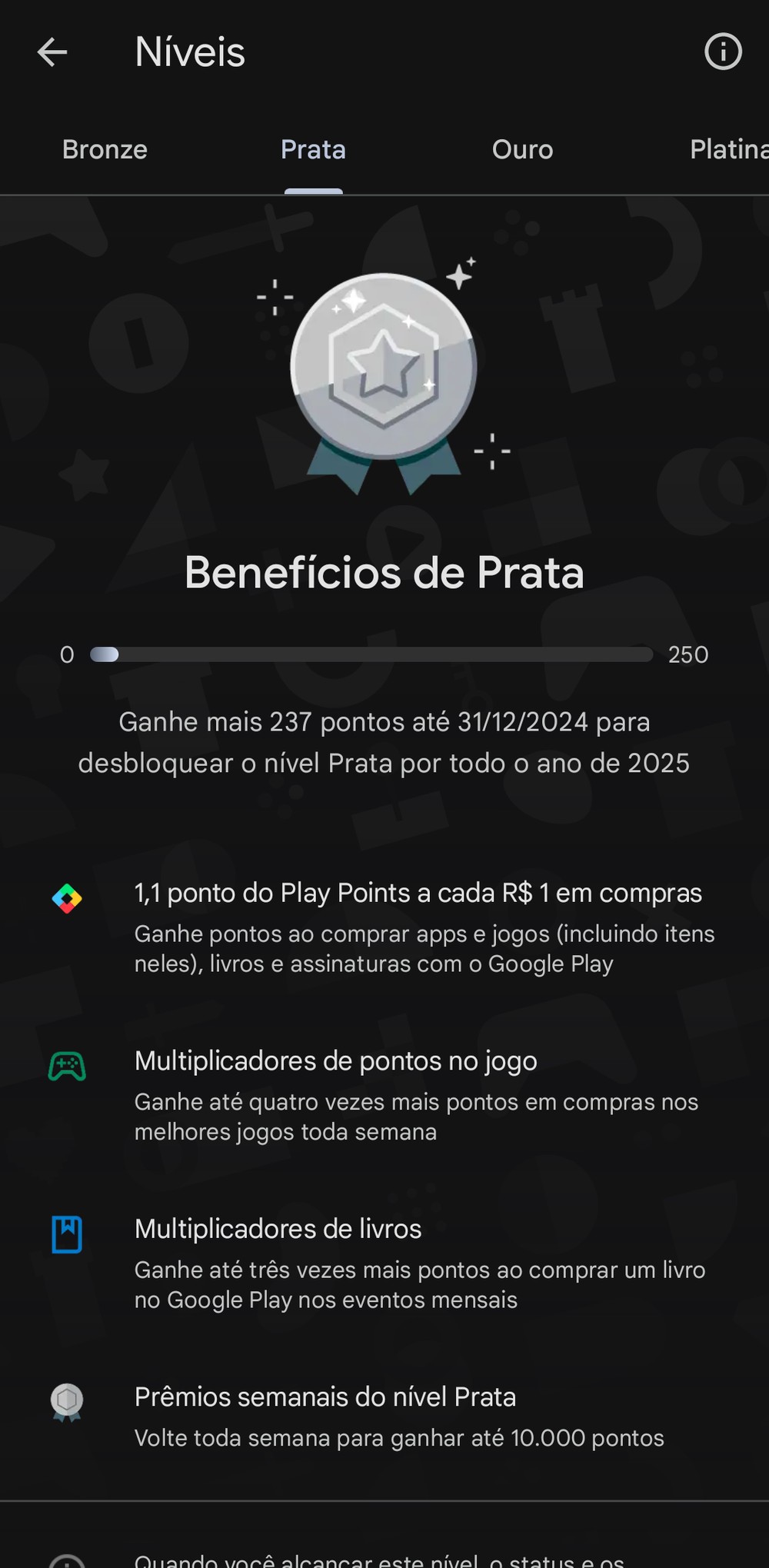Go back from the Níveis screen
Viewport: 769px width, 1568px height.
52,52
